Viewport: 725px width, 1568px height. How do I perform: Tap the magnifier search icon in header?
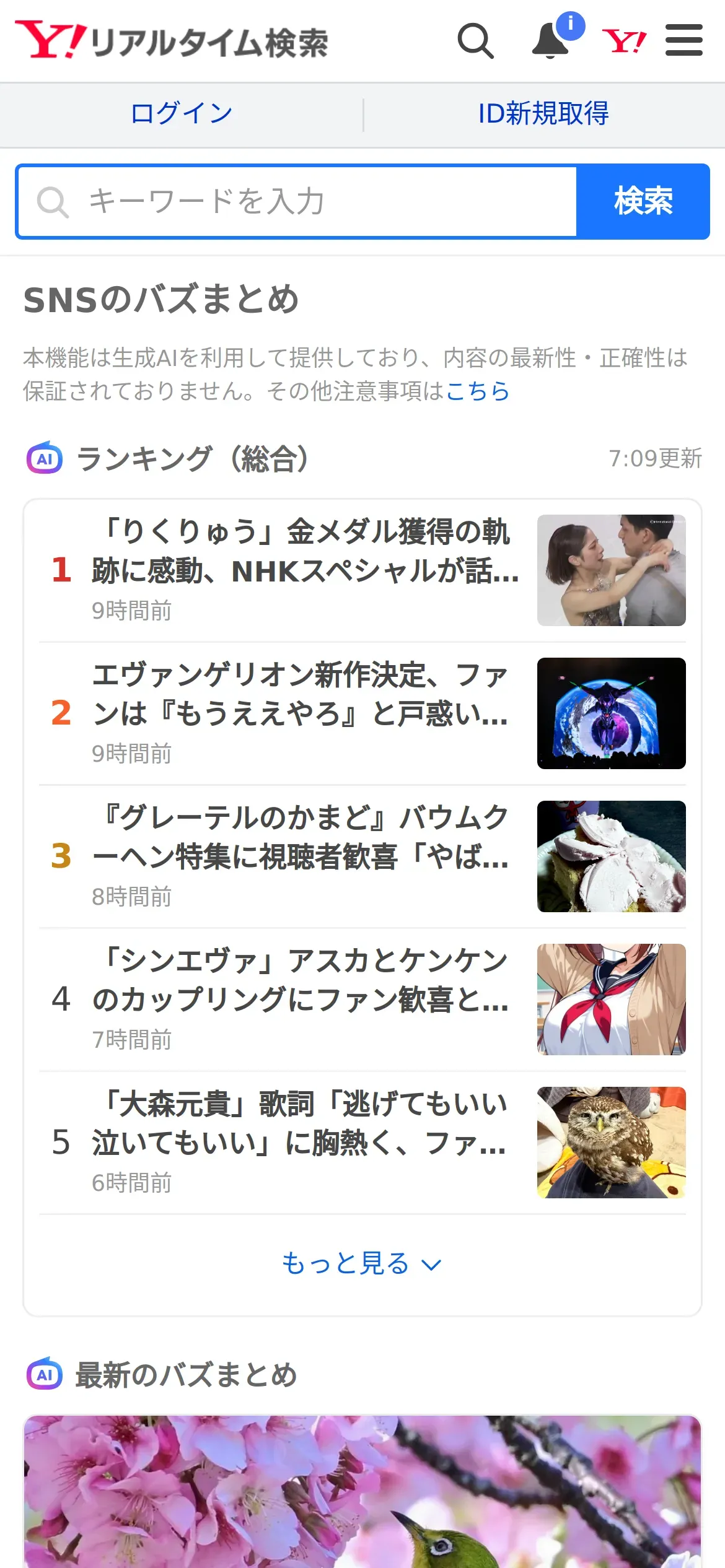point(475,41)
